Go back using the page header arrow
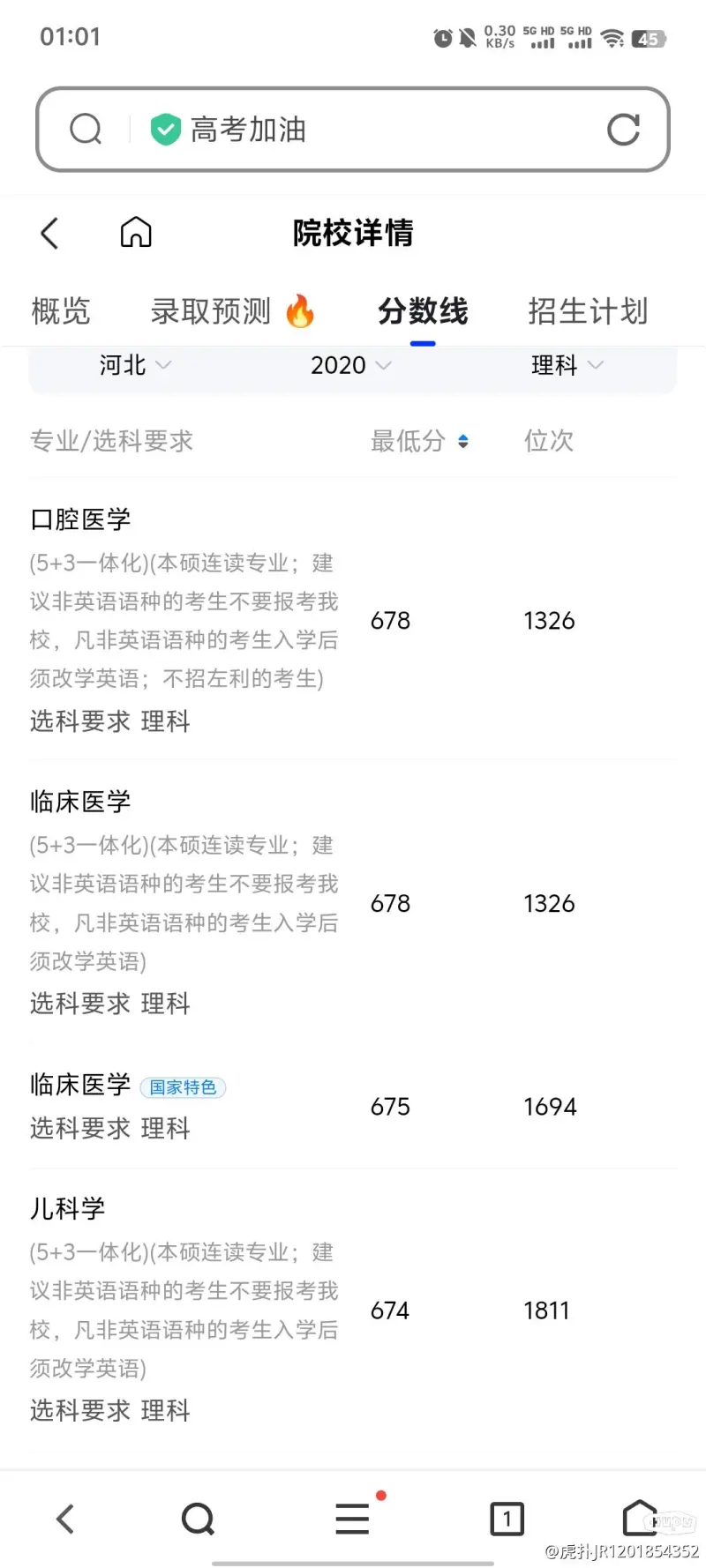The height and width of the screenshot is (1568, 706). pyautogui.click(x=49, y=234)
